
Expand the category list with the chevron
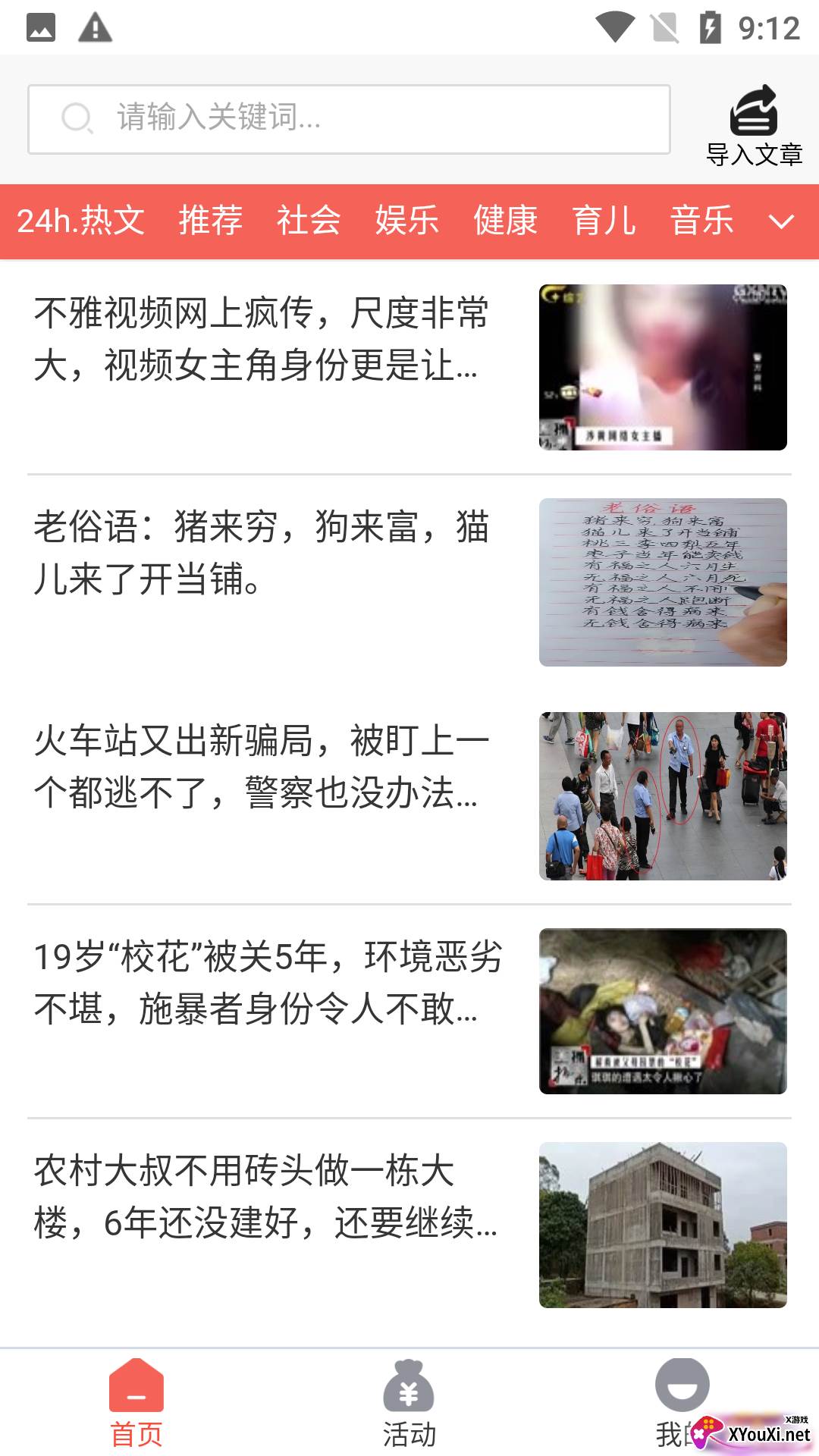(781, 221)
